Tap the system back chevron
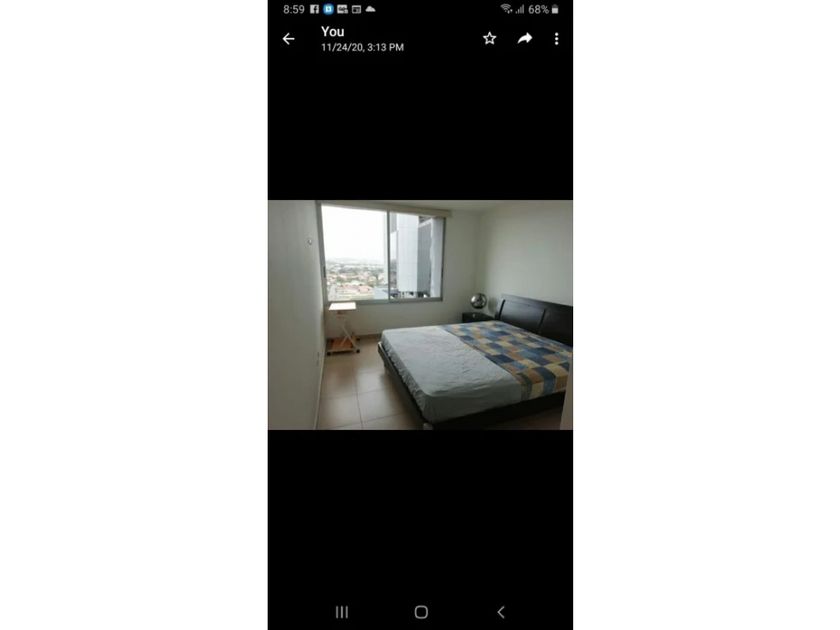This screenshot has width=840, height=630. (x=501, y=612)
